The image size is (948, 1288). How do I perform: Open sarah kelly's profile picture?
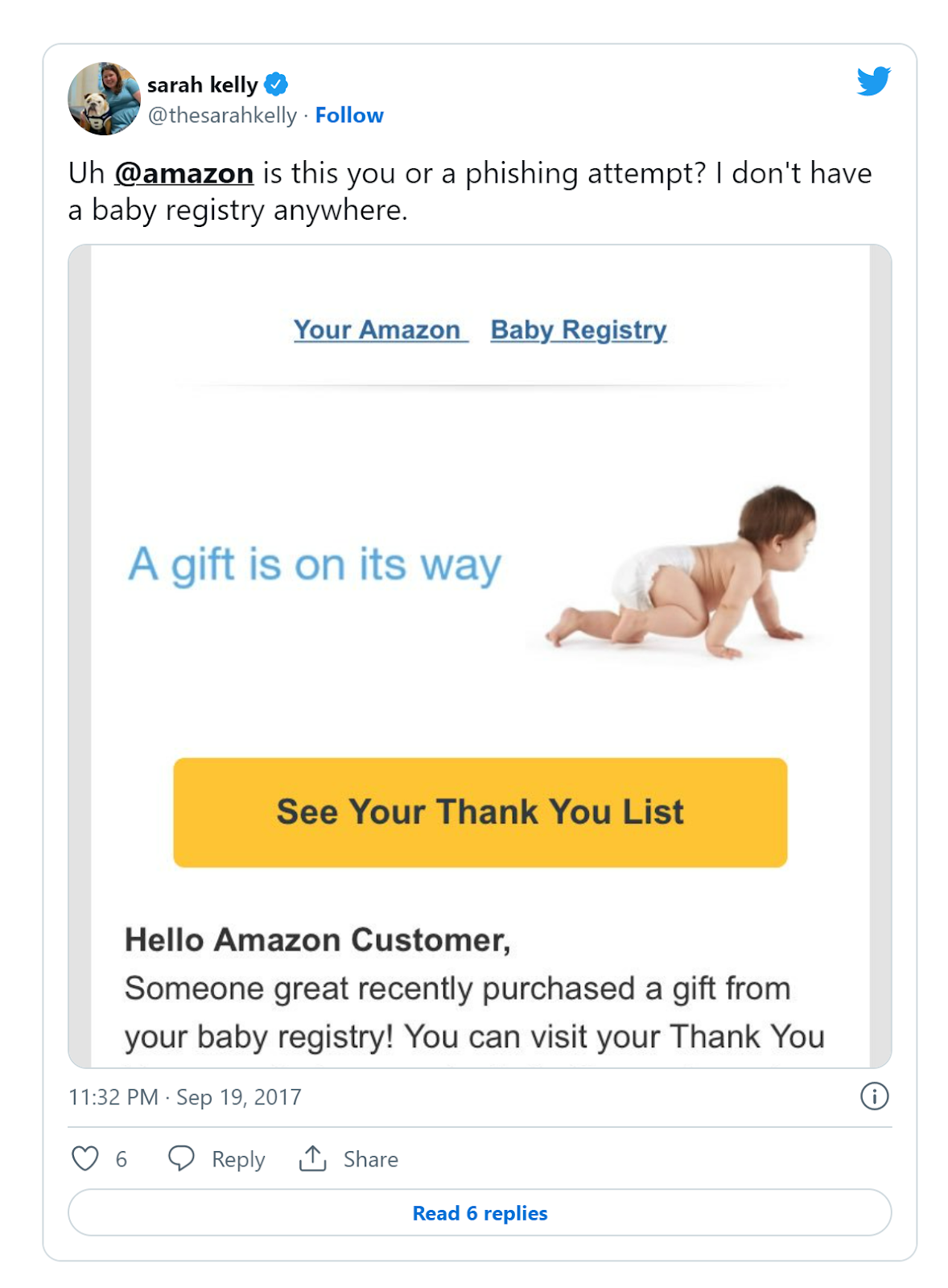[104, 98]
